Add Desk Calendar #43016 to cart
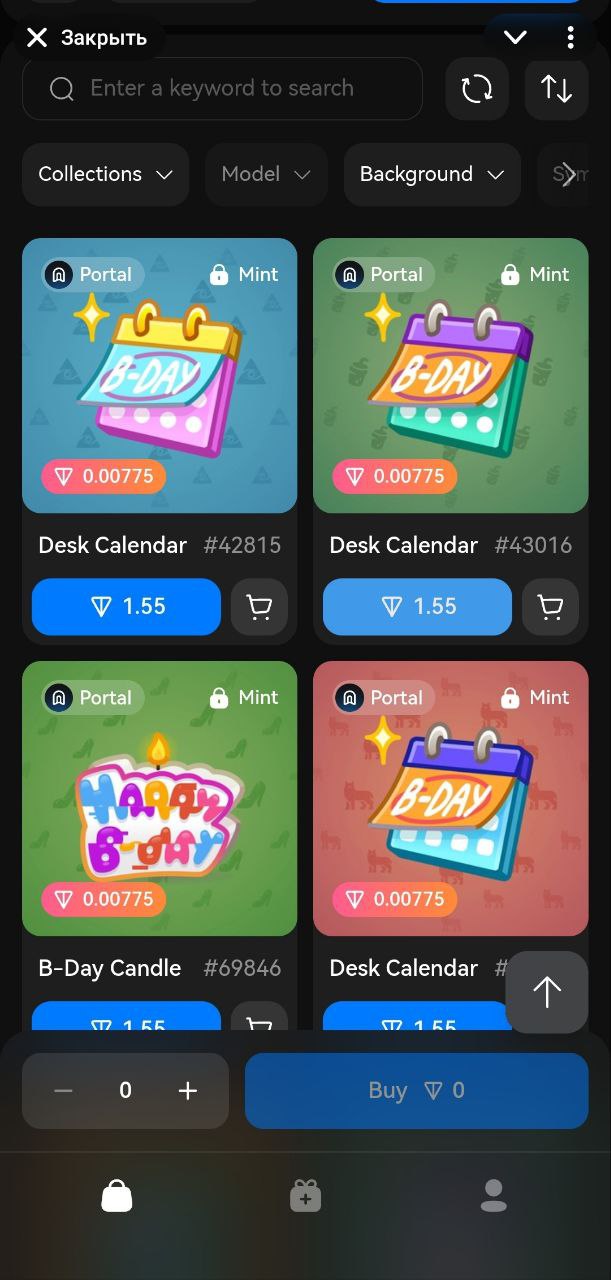This screenshot has height=1280, width=611. 550,606
